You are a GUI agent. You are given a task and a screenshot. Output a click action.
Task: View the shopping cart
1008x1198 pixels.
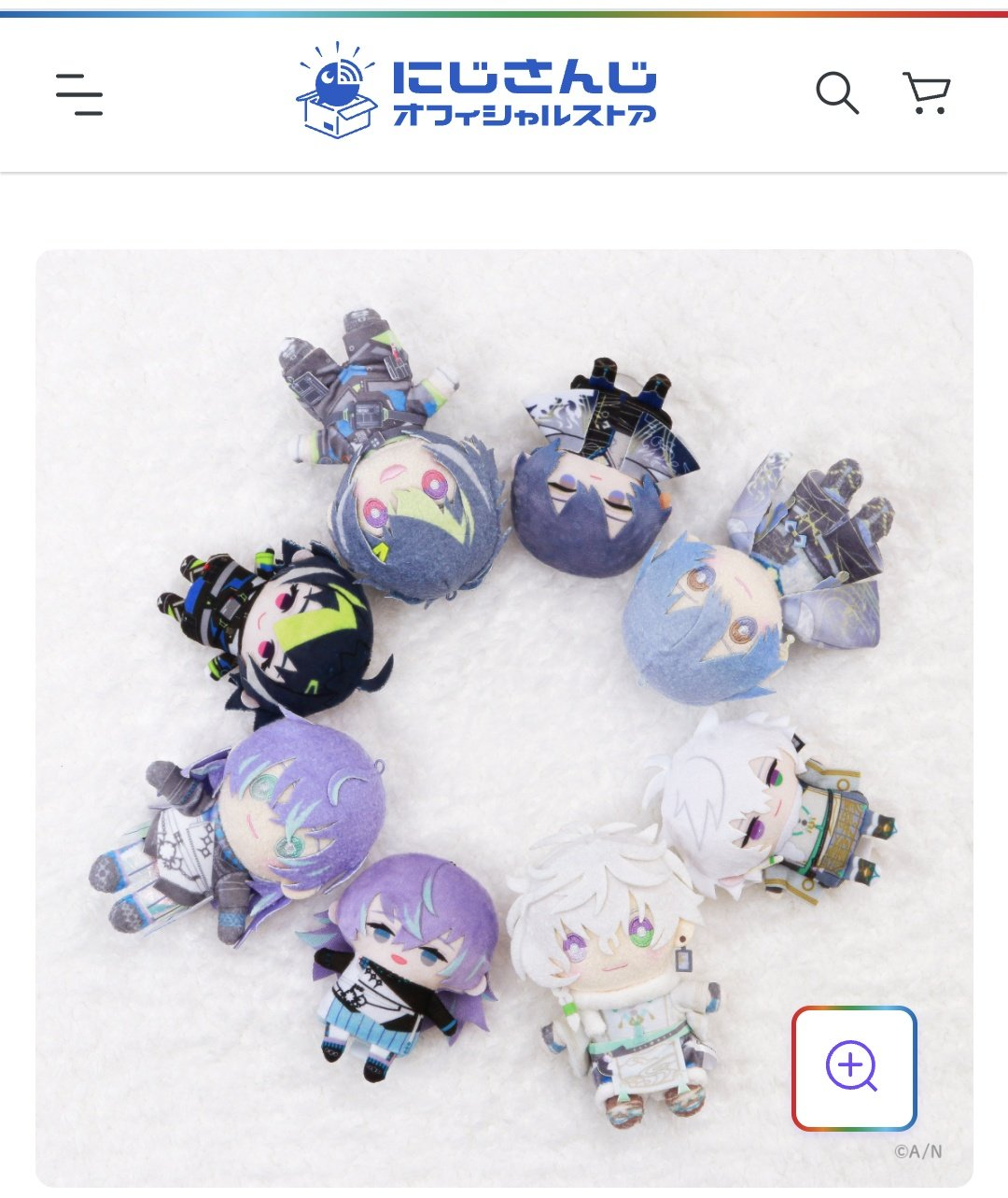pos(926,93)
